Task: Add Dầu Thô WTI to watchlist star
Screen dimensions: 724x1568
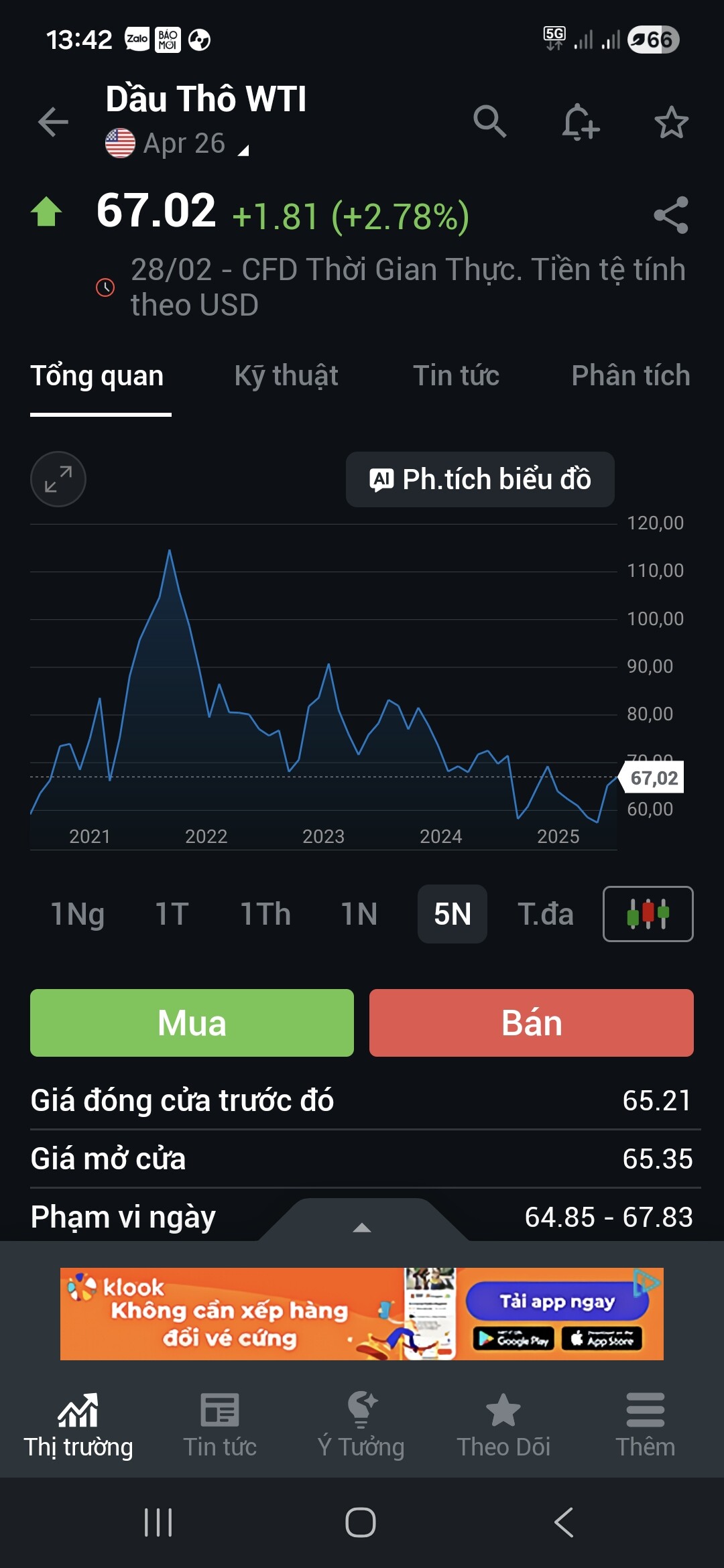Action: (x=671, y=122)
